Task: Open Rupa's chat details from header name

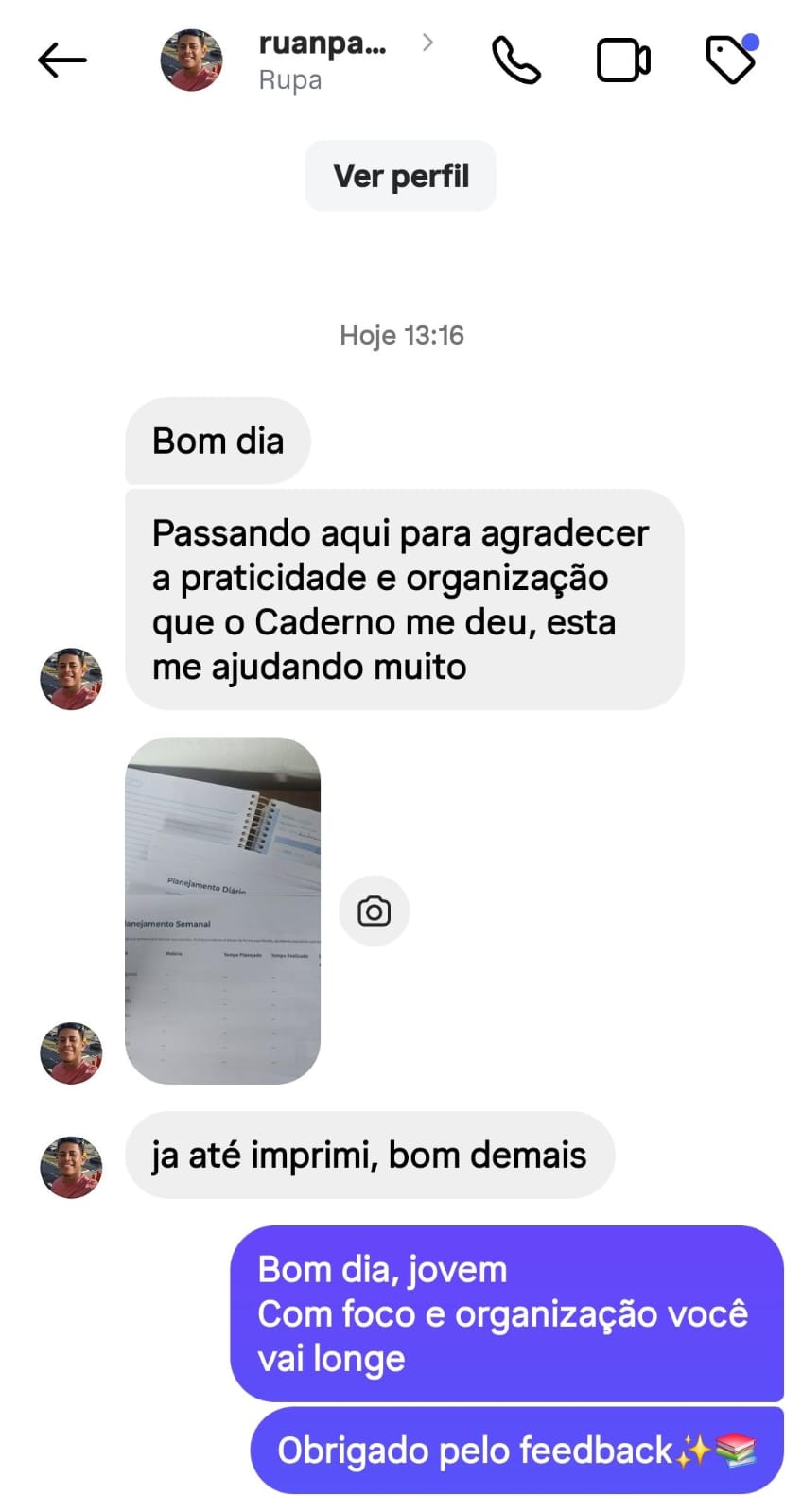Action: (x=322, y=60)
